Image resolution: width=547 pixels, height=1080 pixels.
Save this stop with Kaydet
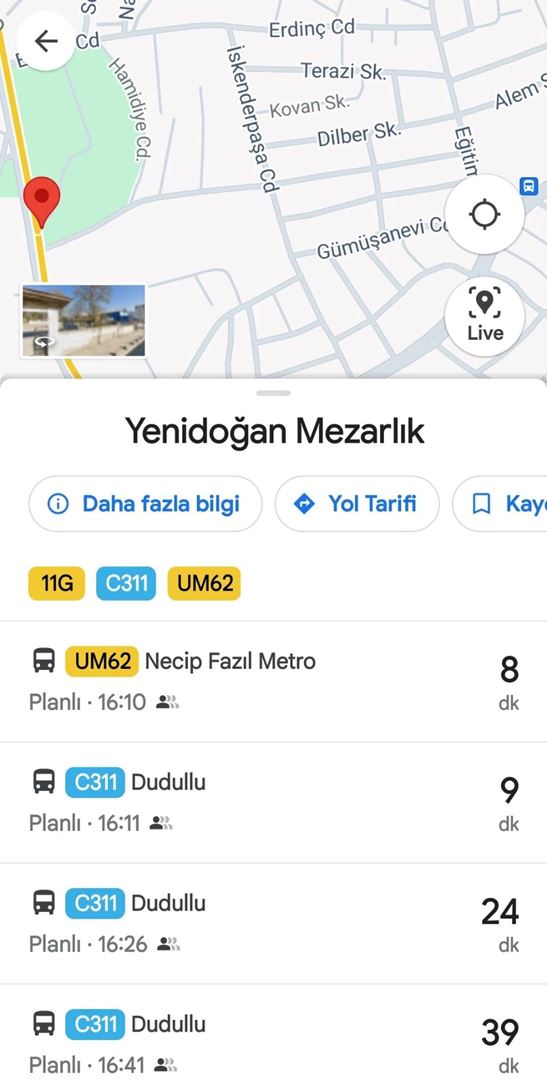tap(500, 503)
